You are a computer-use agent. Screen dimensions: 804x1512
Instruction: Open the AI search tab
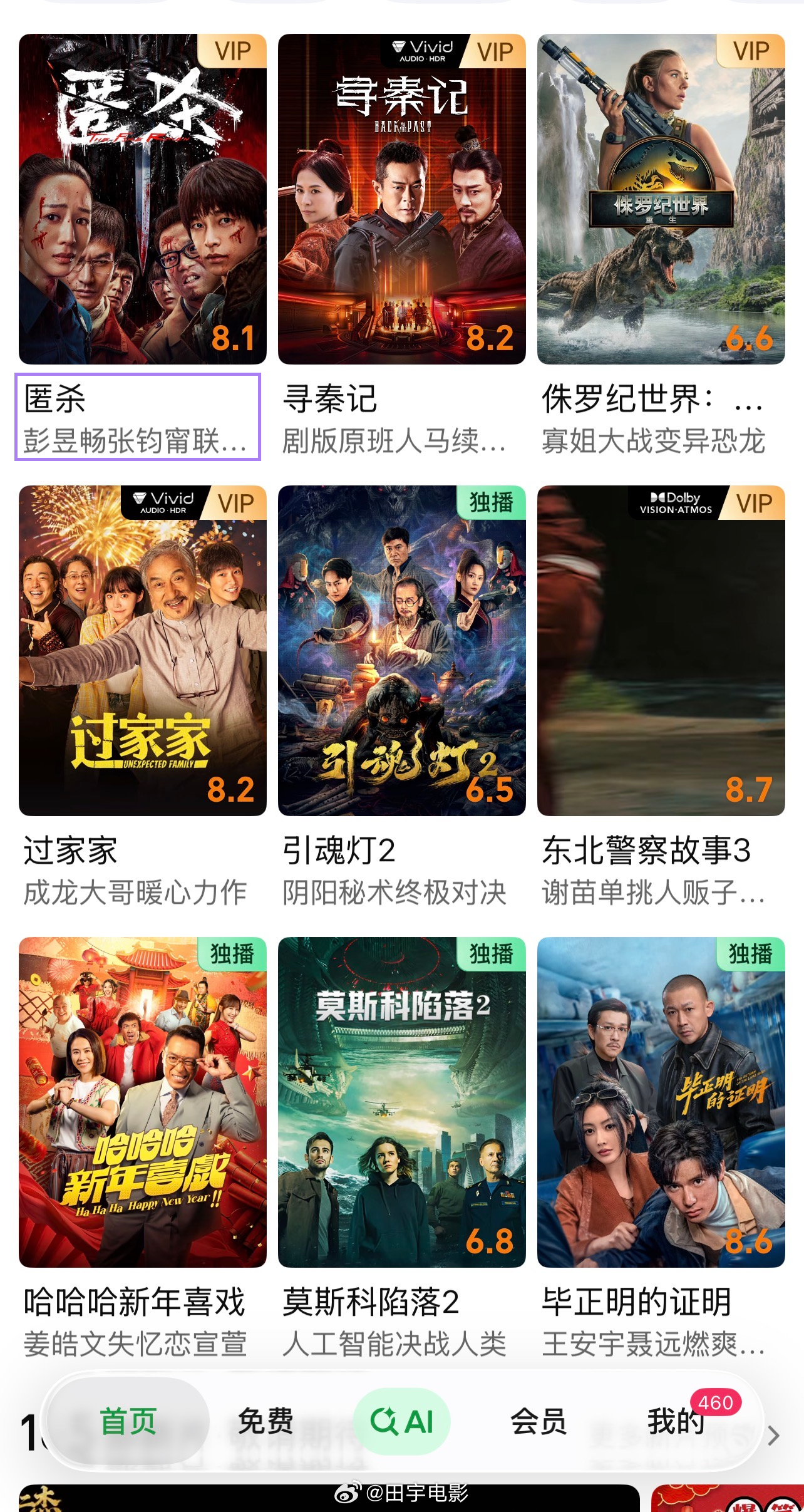(x=401, y=1421)
